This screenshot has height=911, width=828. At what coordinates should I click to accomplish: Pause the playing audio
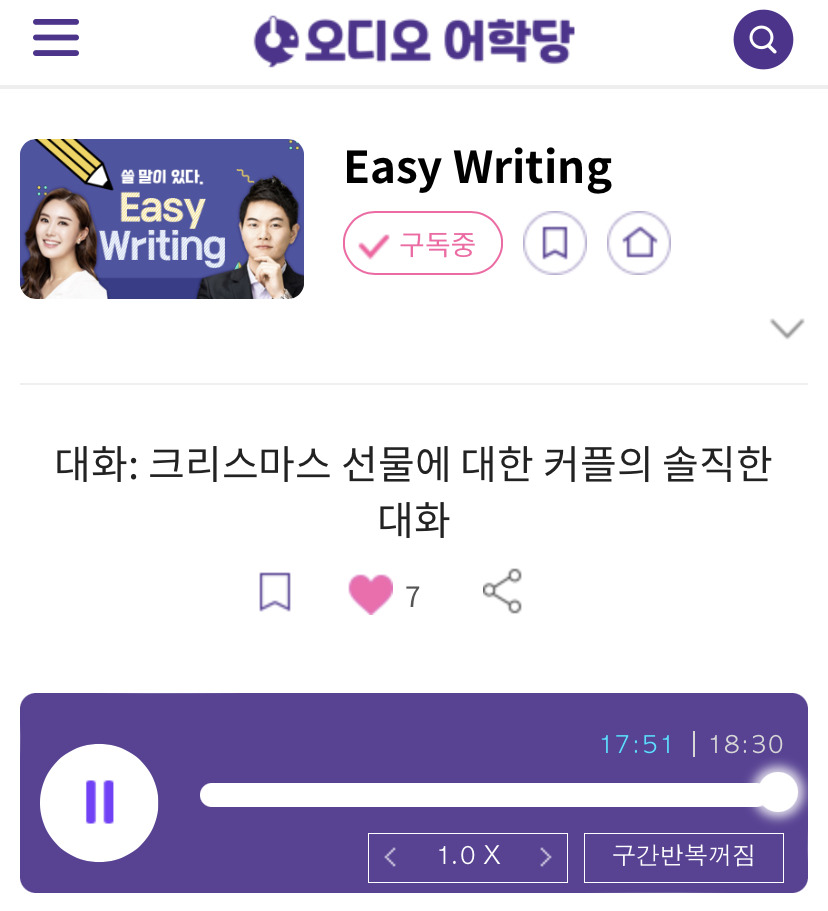[99, 803]
